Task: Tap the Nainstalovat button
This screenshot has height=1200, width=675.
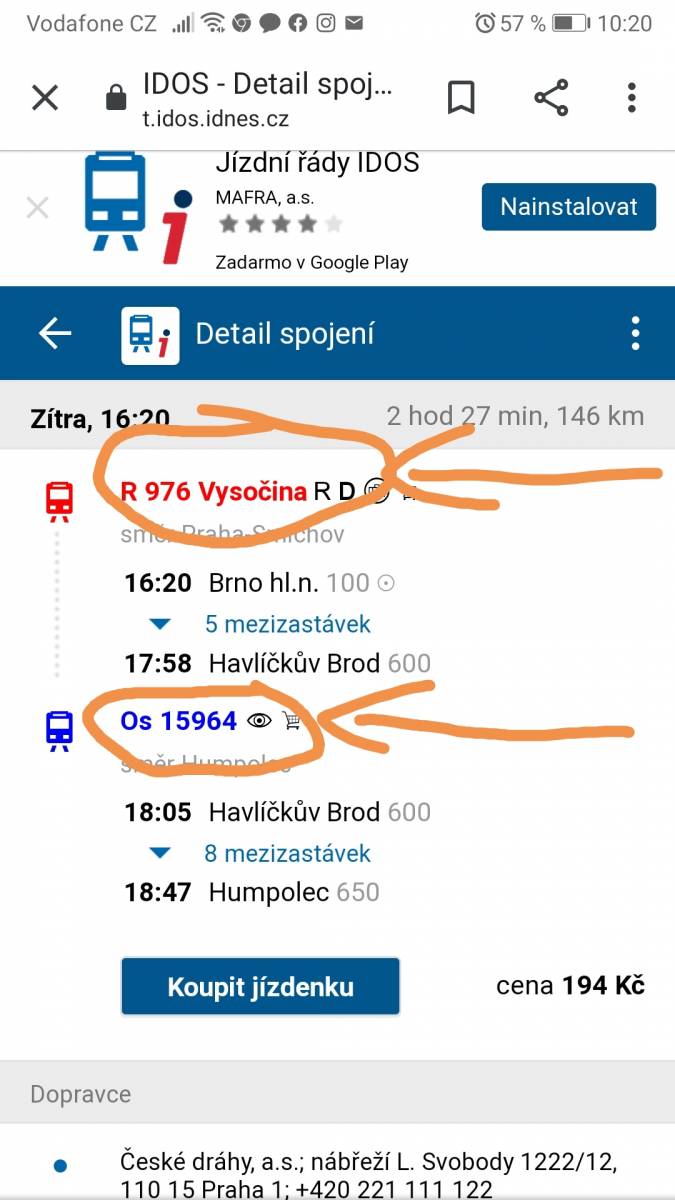Action: tap(569, 207)
